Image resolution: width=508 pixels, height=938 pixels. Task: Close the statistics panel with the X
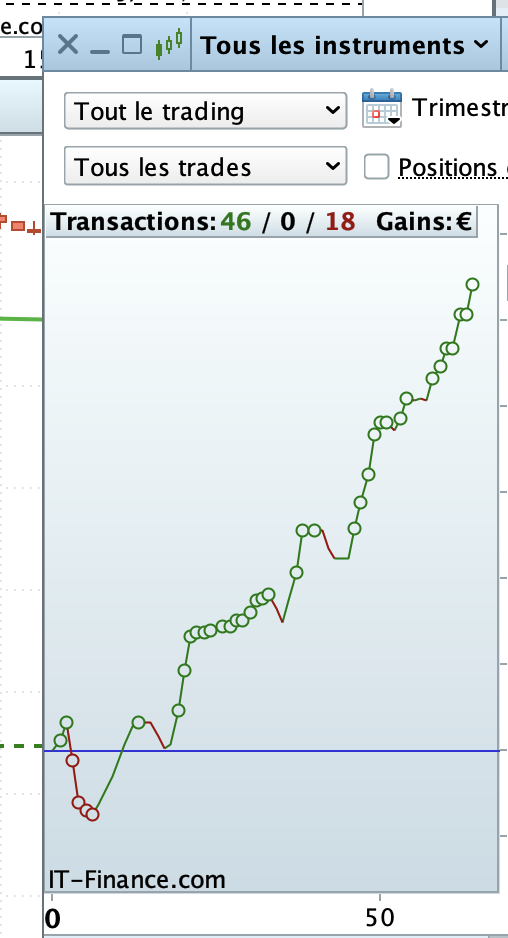pos(68,44)
